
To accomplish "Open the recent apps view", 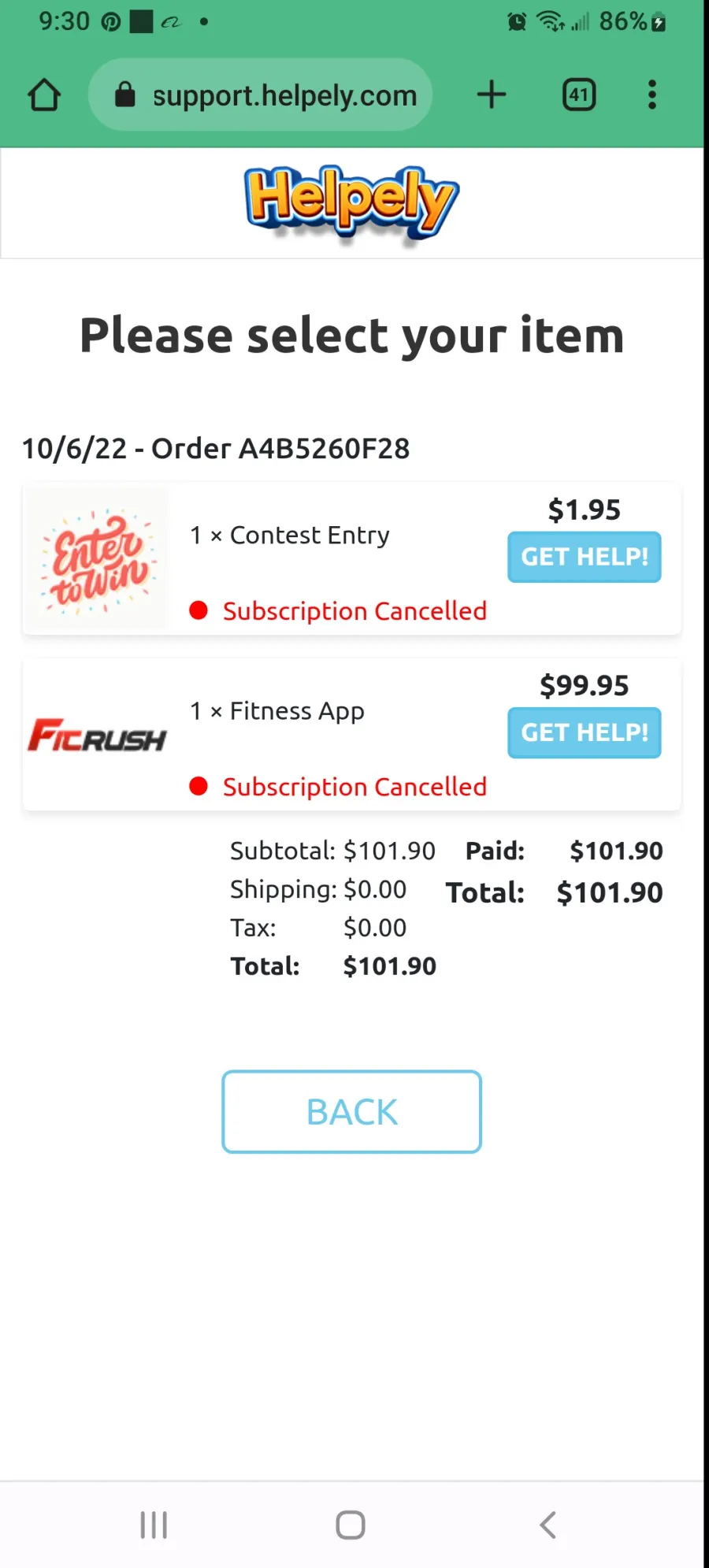I will coord(154,1525).
